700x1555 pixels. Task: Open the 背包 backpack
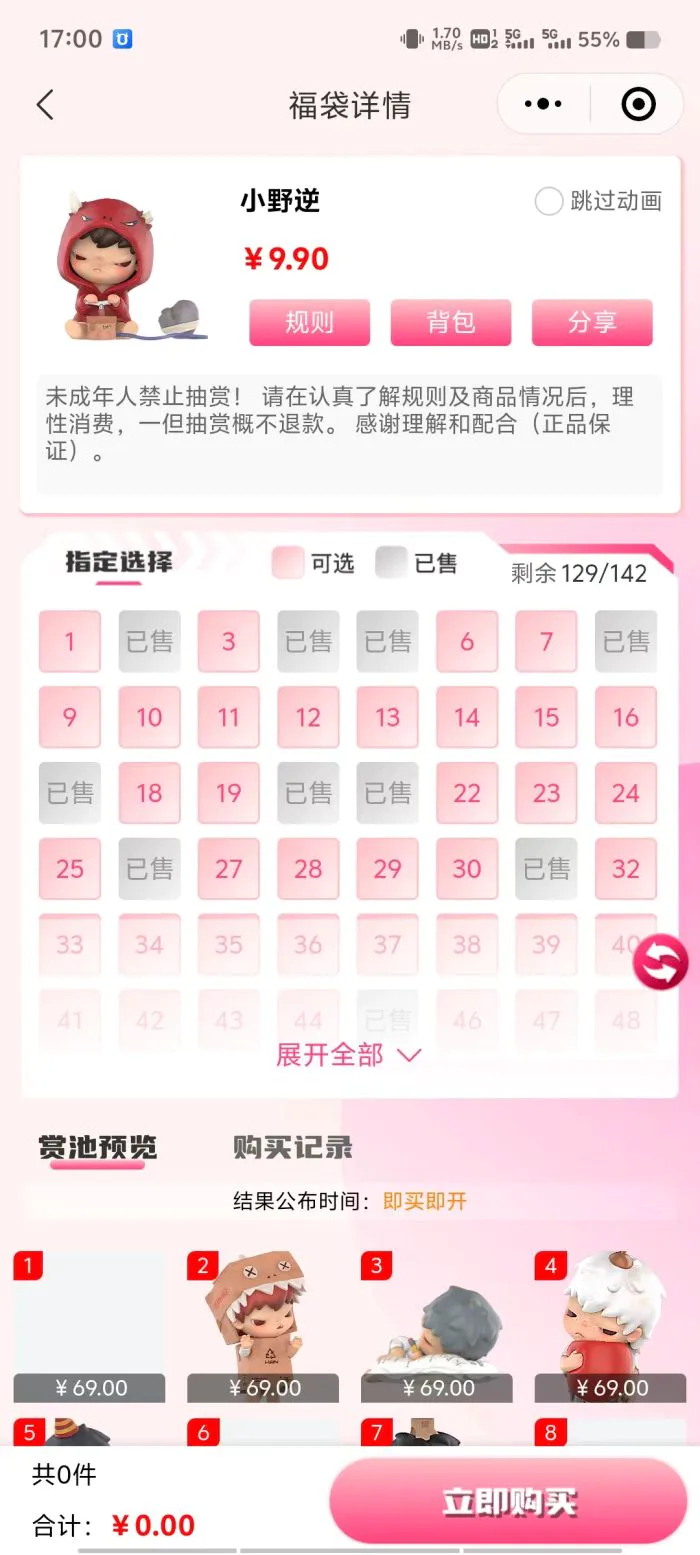point(450,322)
